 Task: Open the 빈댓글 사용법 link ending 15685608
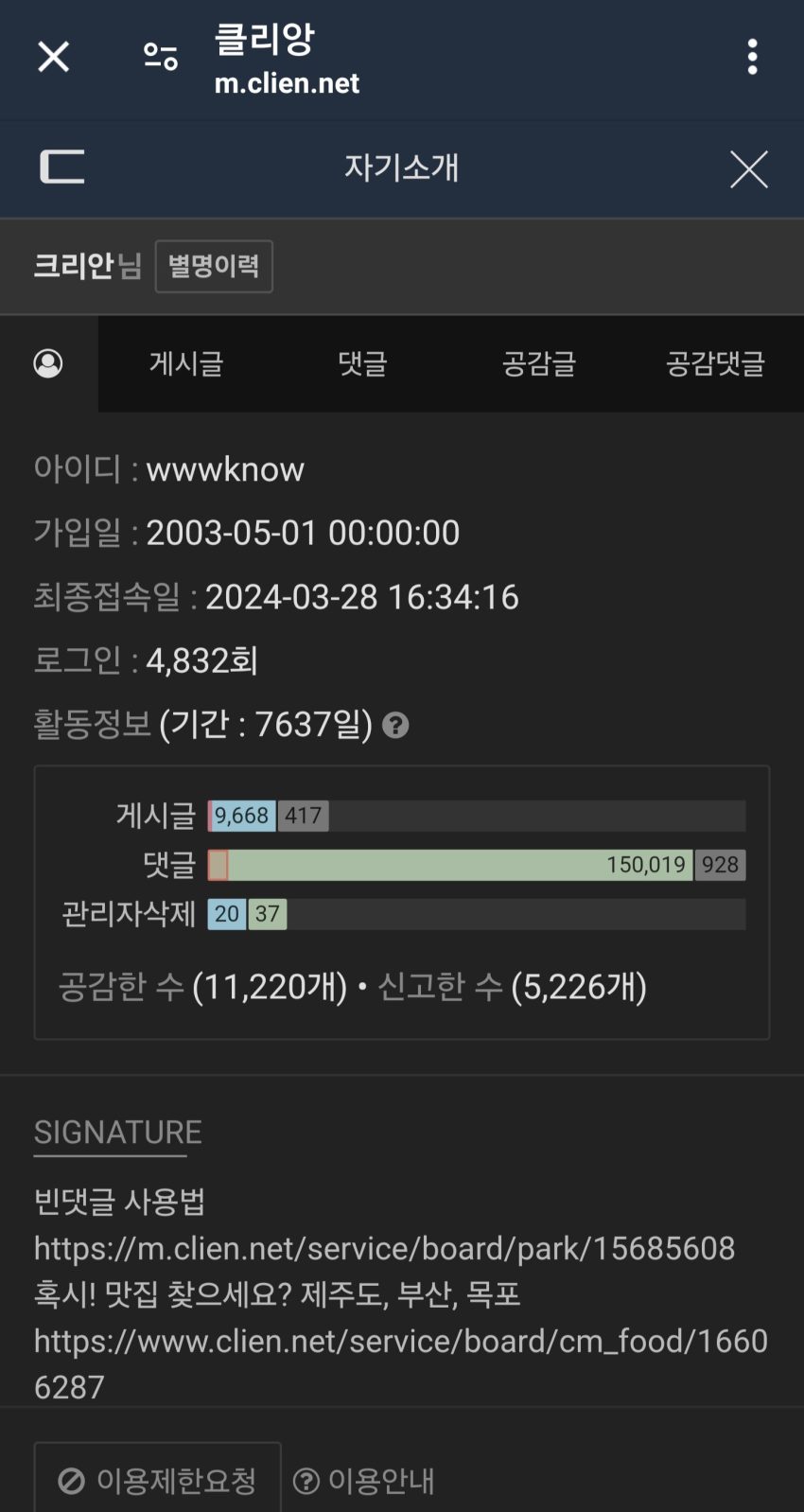click(x=384, y=1248)
